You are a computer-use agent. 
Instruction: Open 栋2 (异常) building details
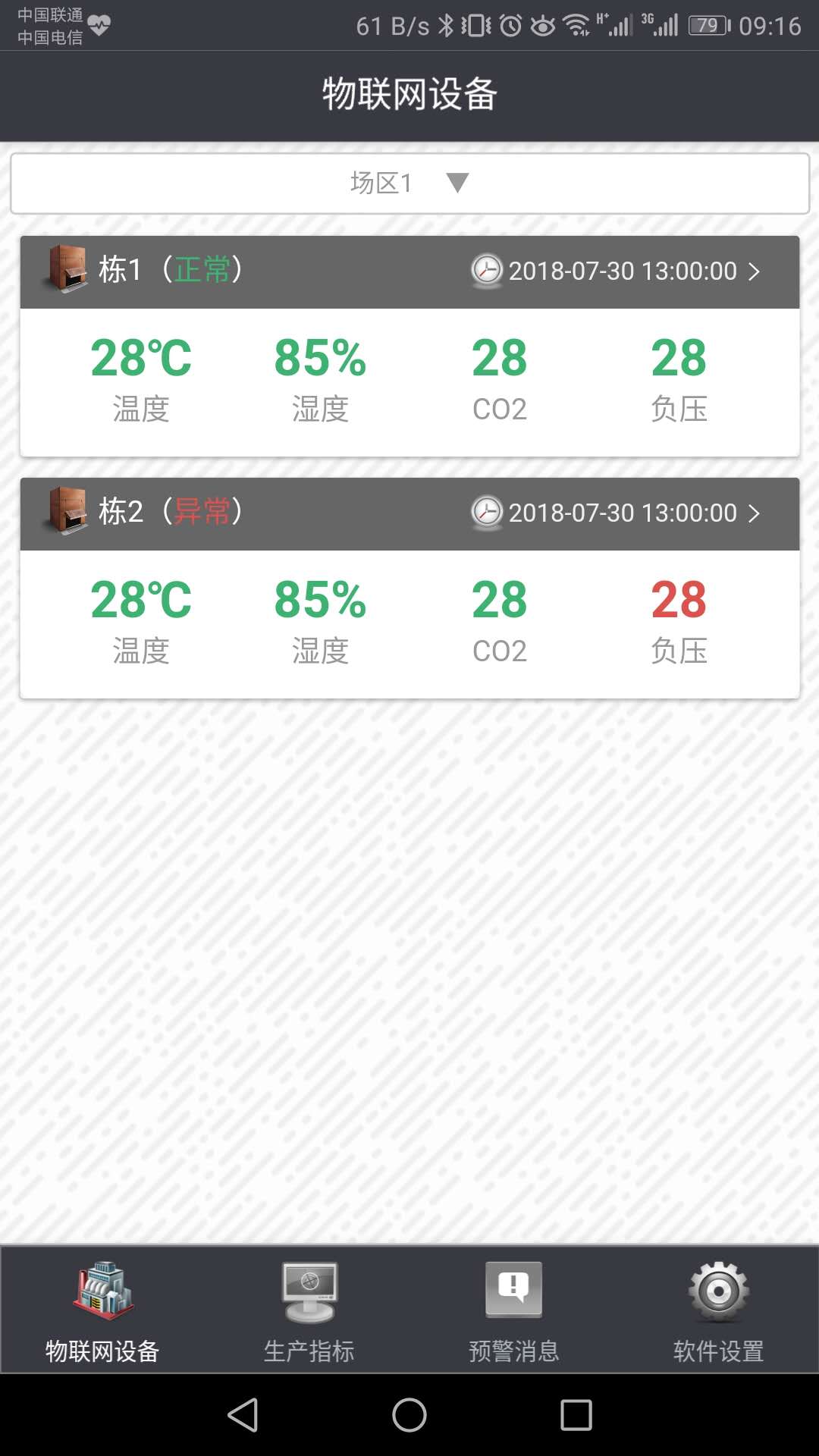tap(409, 513)
